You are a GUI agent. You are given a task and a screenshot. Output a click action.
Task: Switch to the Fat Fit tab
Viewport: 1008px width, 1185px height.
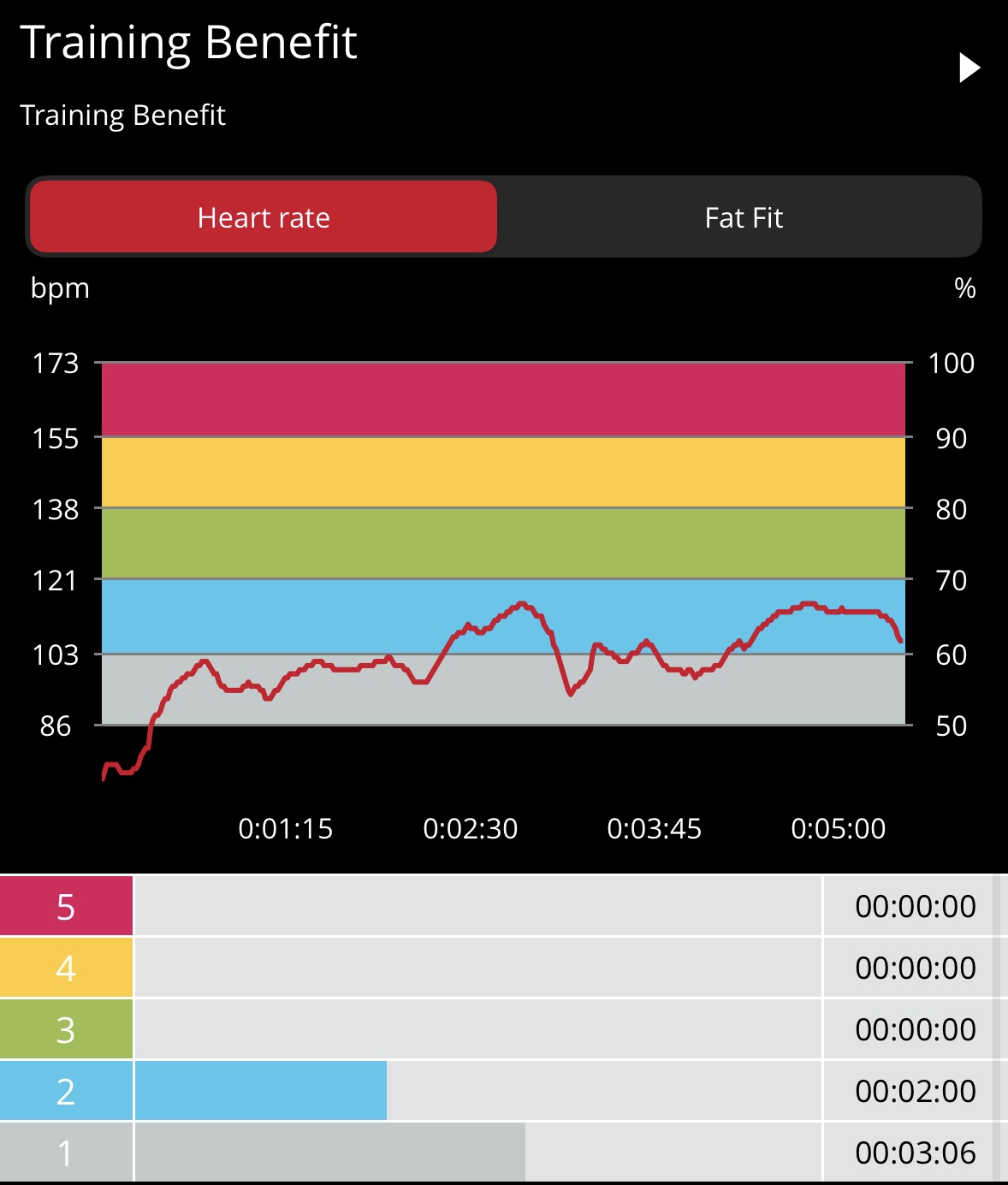tap(743, 217)
